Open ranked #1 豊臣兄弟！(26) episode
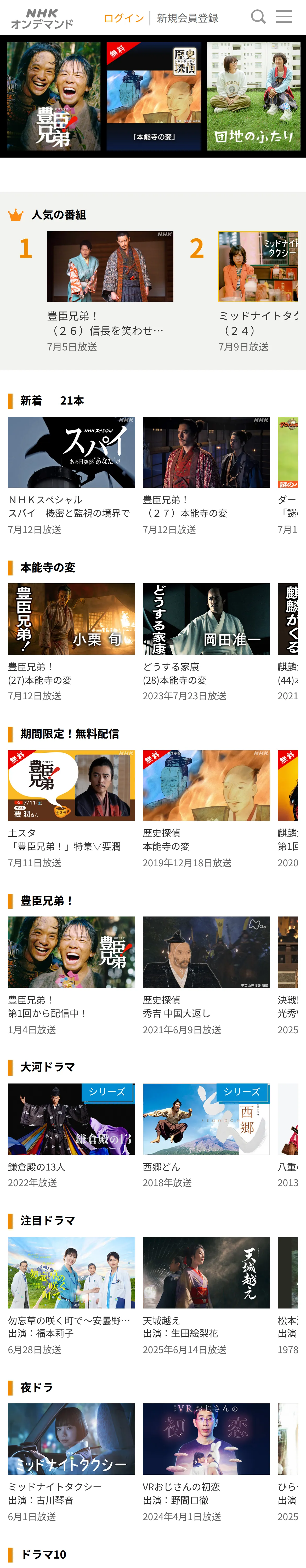Image resolution: width=306 pixels, height=1568 pixels. coord(110,292)
